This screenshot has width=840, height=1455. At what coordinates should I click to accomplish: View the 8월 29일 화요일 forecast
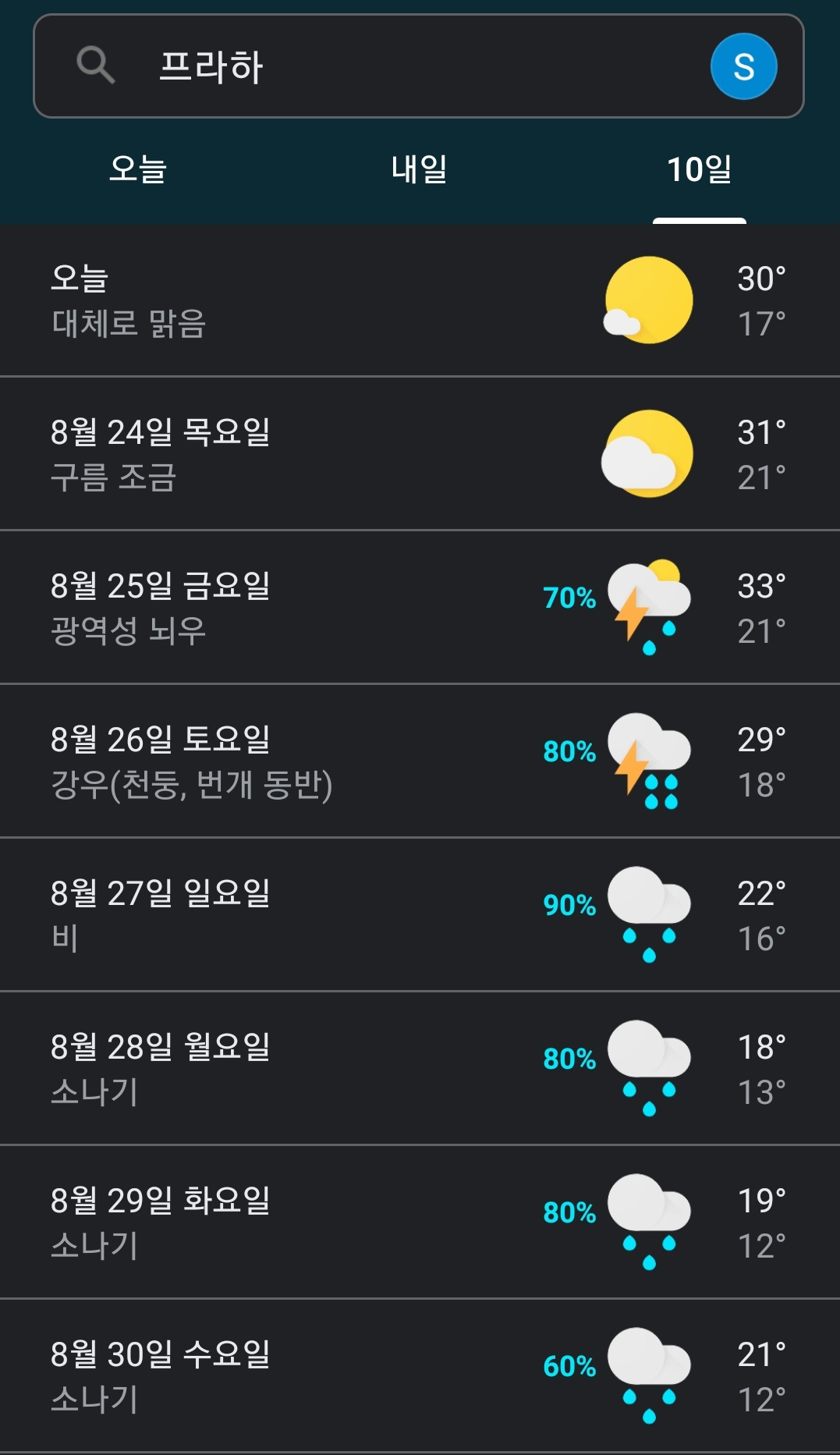click(420, 1223)
